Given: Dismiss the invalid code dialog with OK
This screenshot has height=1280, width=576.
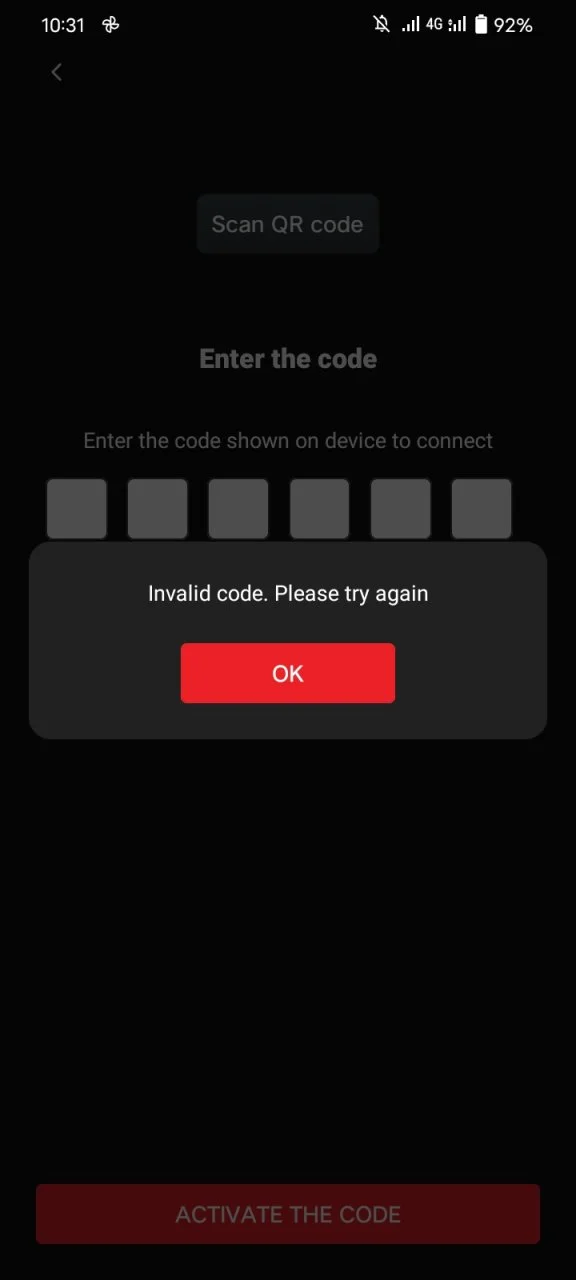Looking at the screenshot, I should pyautogui.click(x=288, y=673).
